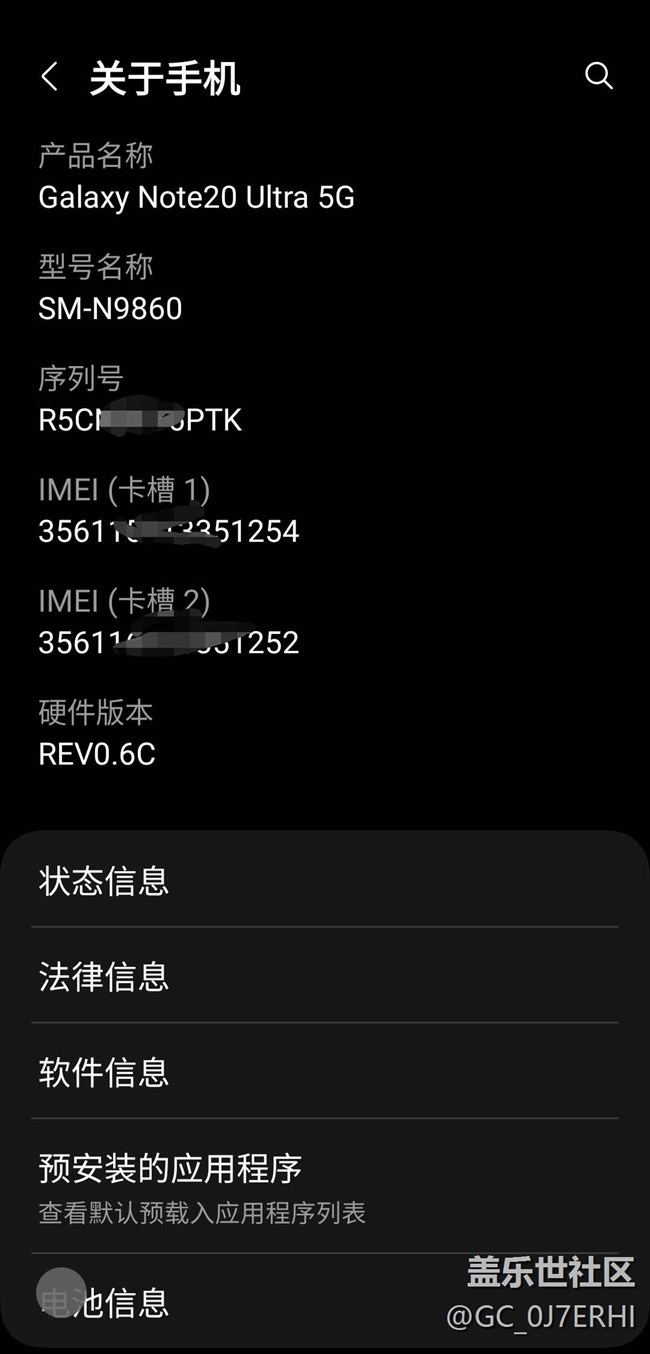This screenshot has height=1354, width=650.
Task: Open 预安装的应用程序 list
Action: tap(325, 1186)
